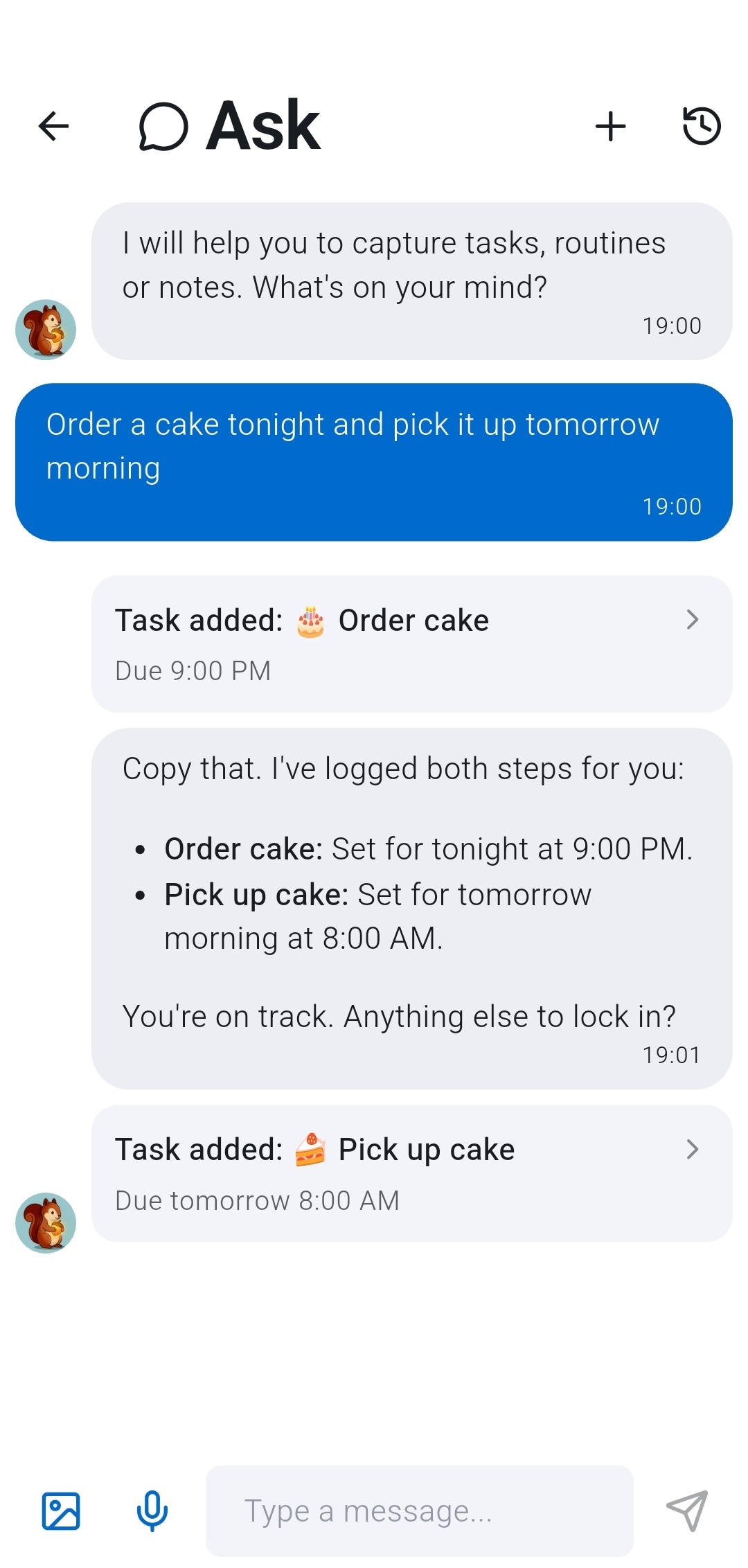Open the Order cake task card
The image size is (748, 1568).
pos(411,644)
